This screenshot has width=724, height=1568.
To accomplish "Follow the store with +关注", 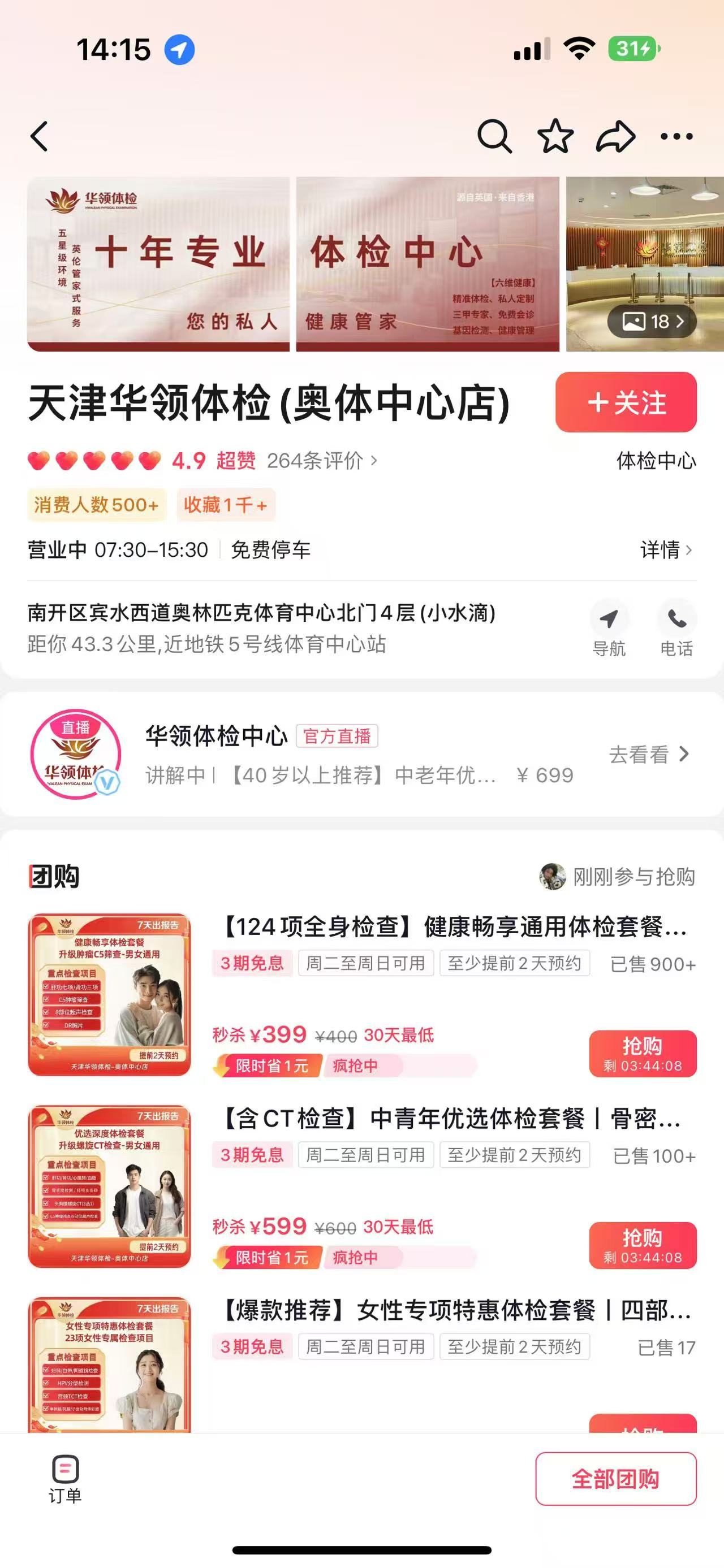I will [626, 402].
